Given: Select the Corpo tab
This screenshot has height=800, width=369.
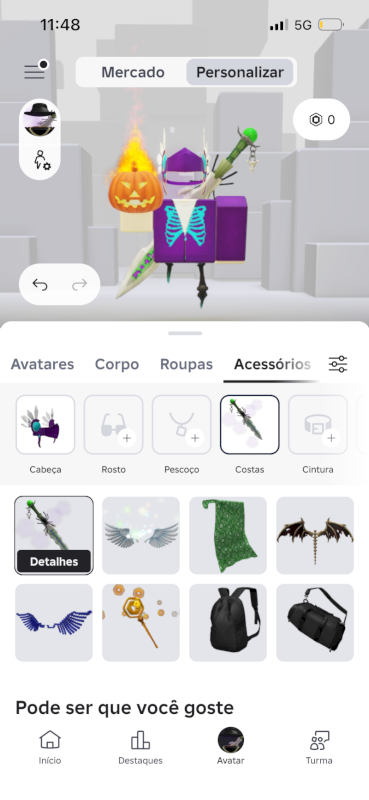Looking at the screenshot, I should [117, 364].
